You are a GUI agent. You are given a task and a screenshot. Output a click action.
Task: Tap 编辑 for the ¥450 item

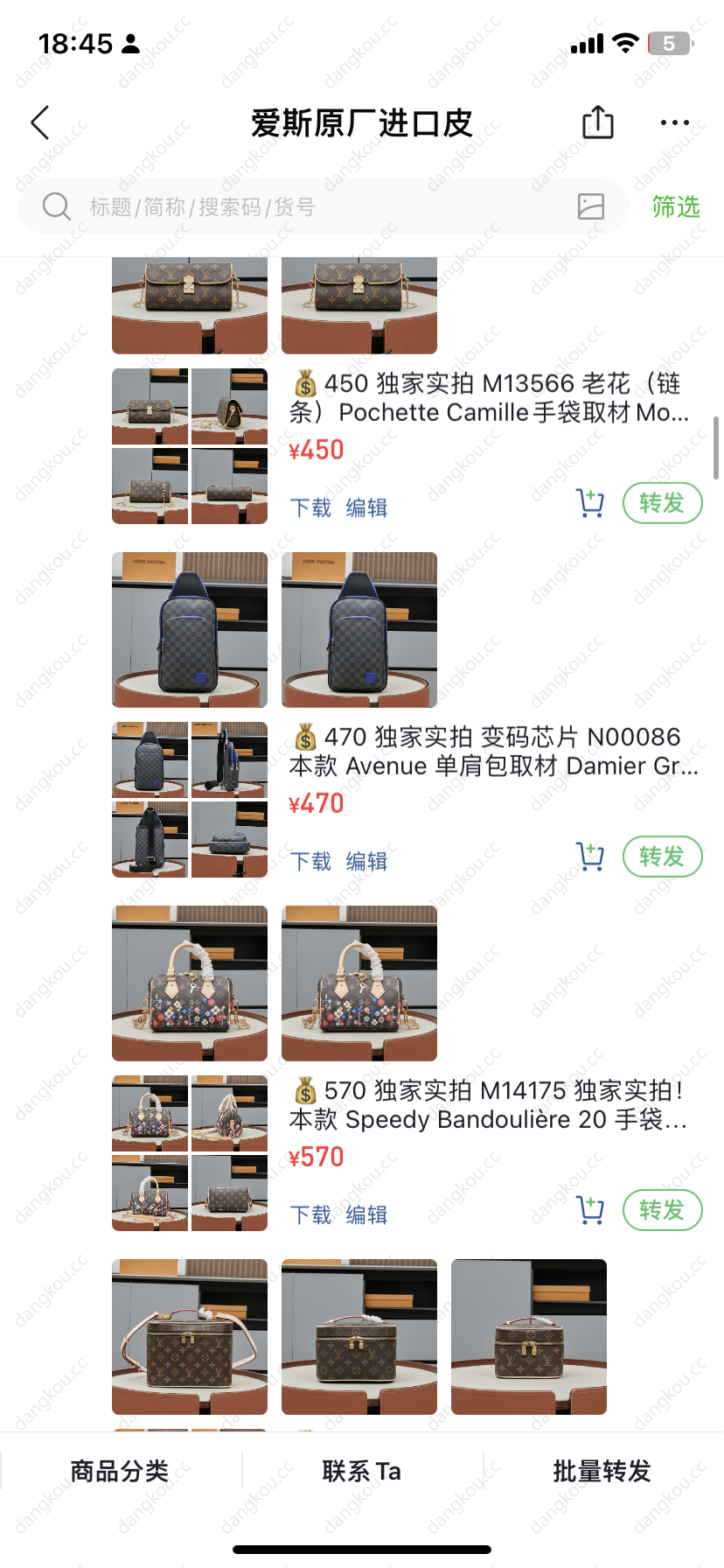coord(366,508)
